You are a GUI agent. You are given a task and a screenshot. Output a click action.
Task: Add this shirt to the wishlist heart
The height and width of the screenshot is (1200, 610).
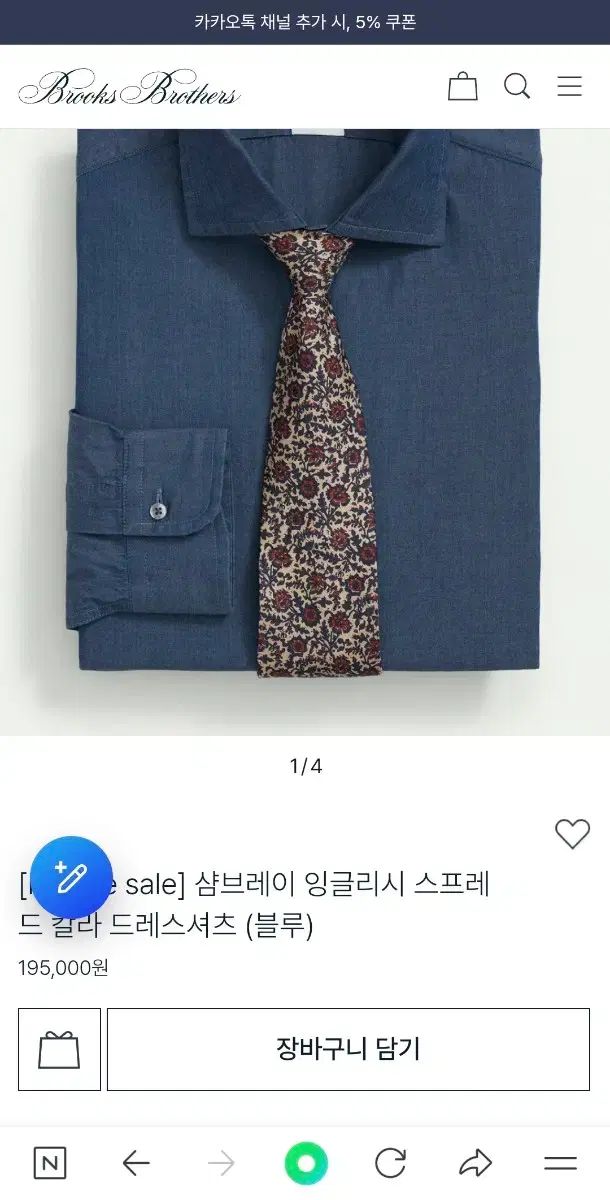(572, 834)
